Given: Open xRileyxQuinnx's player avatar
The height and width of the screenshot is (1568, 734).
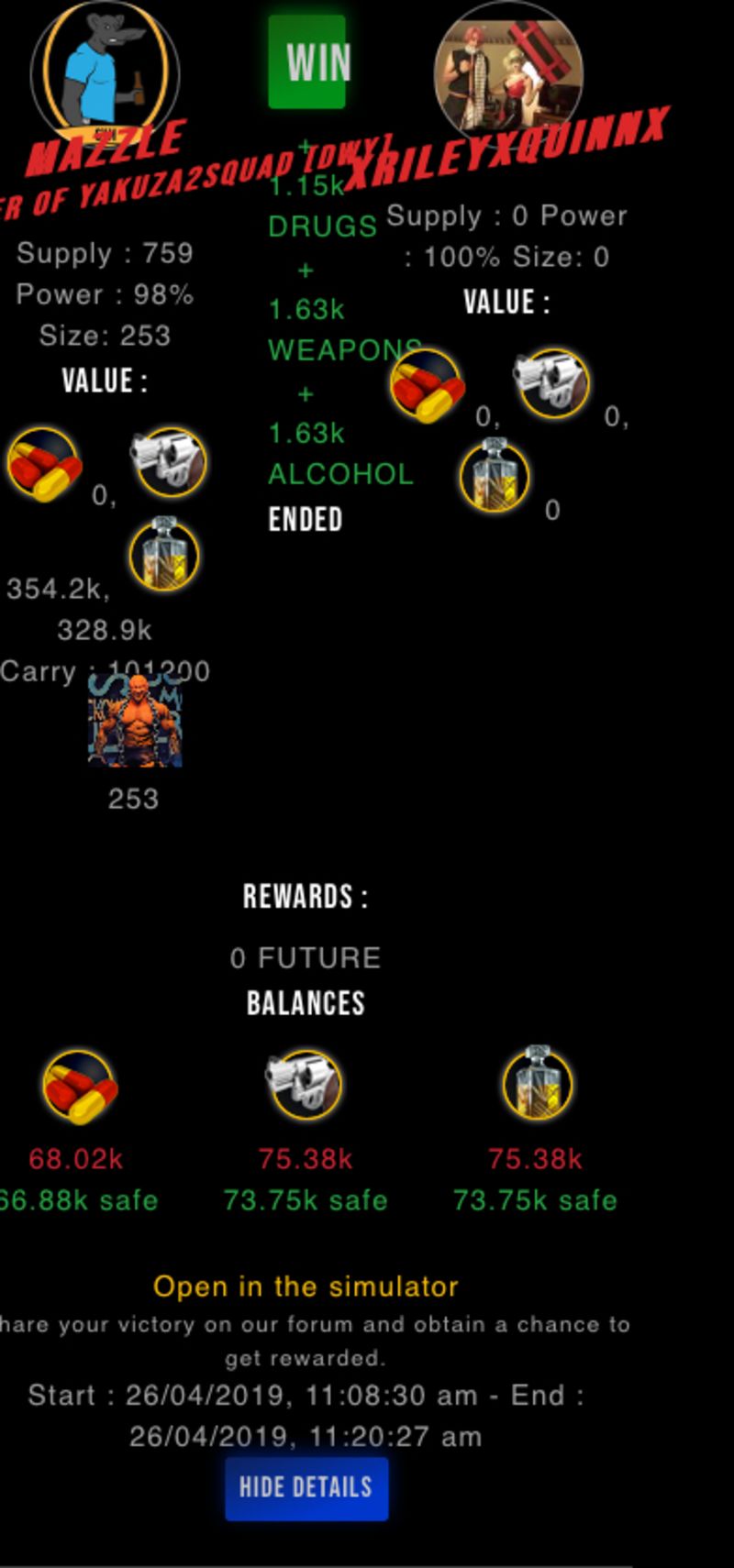Looking at the screenshot, I should (x=507, y=72).
